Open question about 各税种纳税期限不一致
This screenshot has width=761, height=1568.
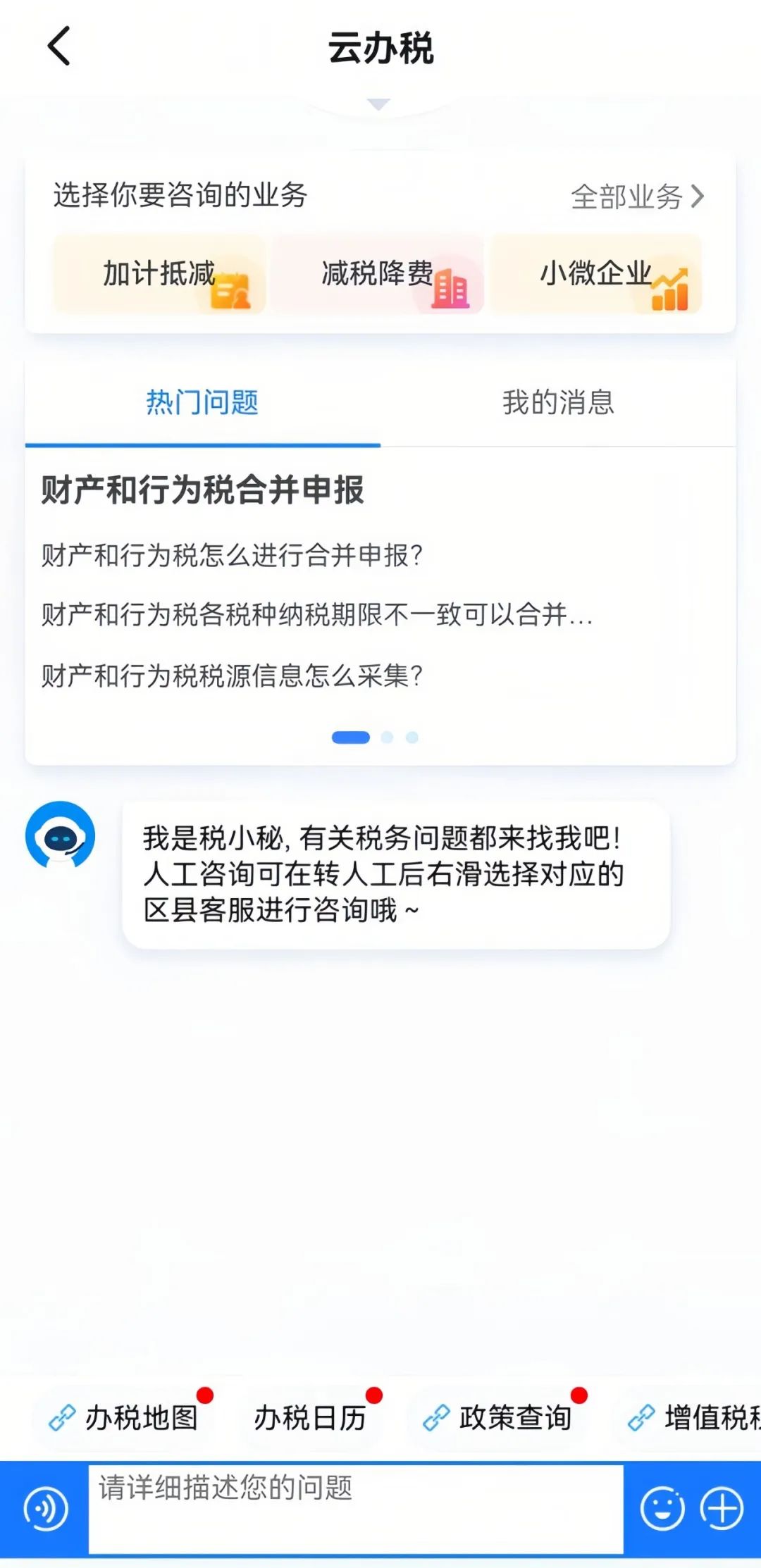(317, 615)
